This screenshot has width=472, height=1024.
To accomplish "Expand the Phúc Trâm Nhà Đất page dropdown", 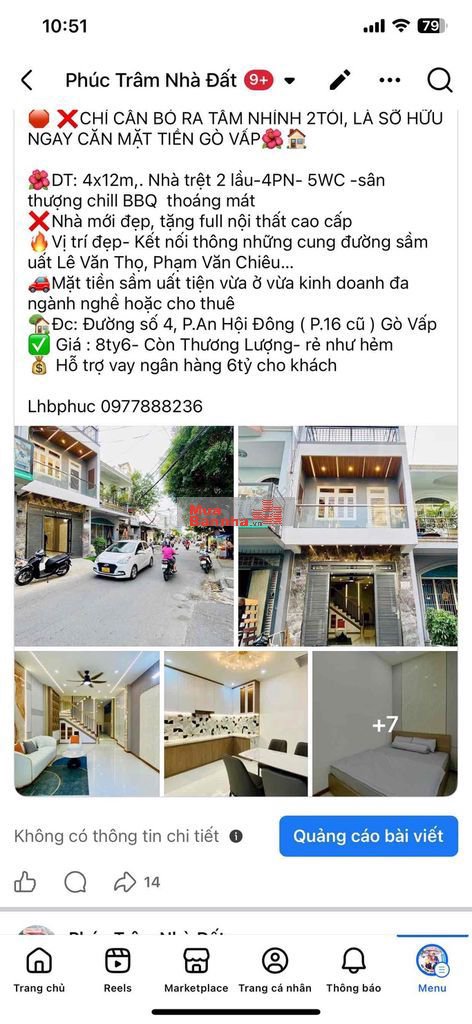I will [289, 82].
